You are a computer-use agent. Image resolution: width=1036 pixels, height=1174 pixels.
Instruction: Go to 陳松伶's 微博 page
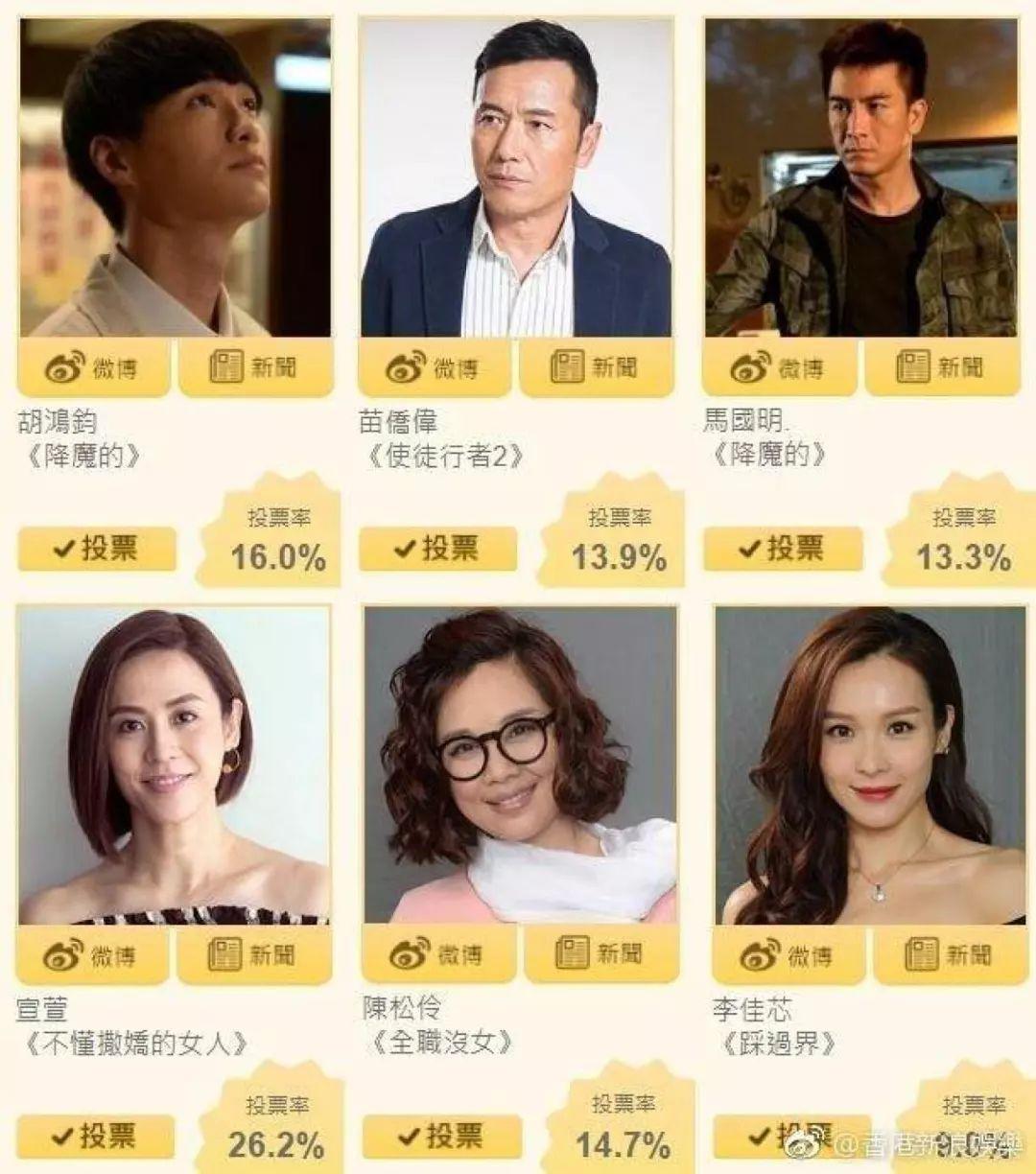[x=438, y=953]
